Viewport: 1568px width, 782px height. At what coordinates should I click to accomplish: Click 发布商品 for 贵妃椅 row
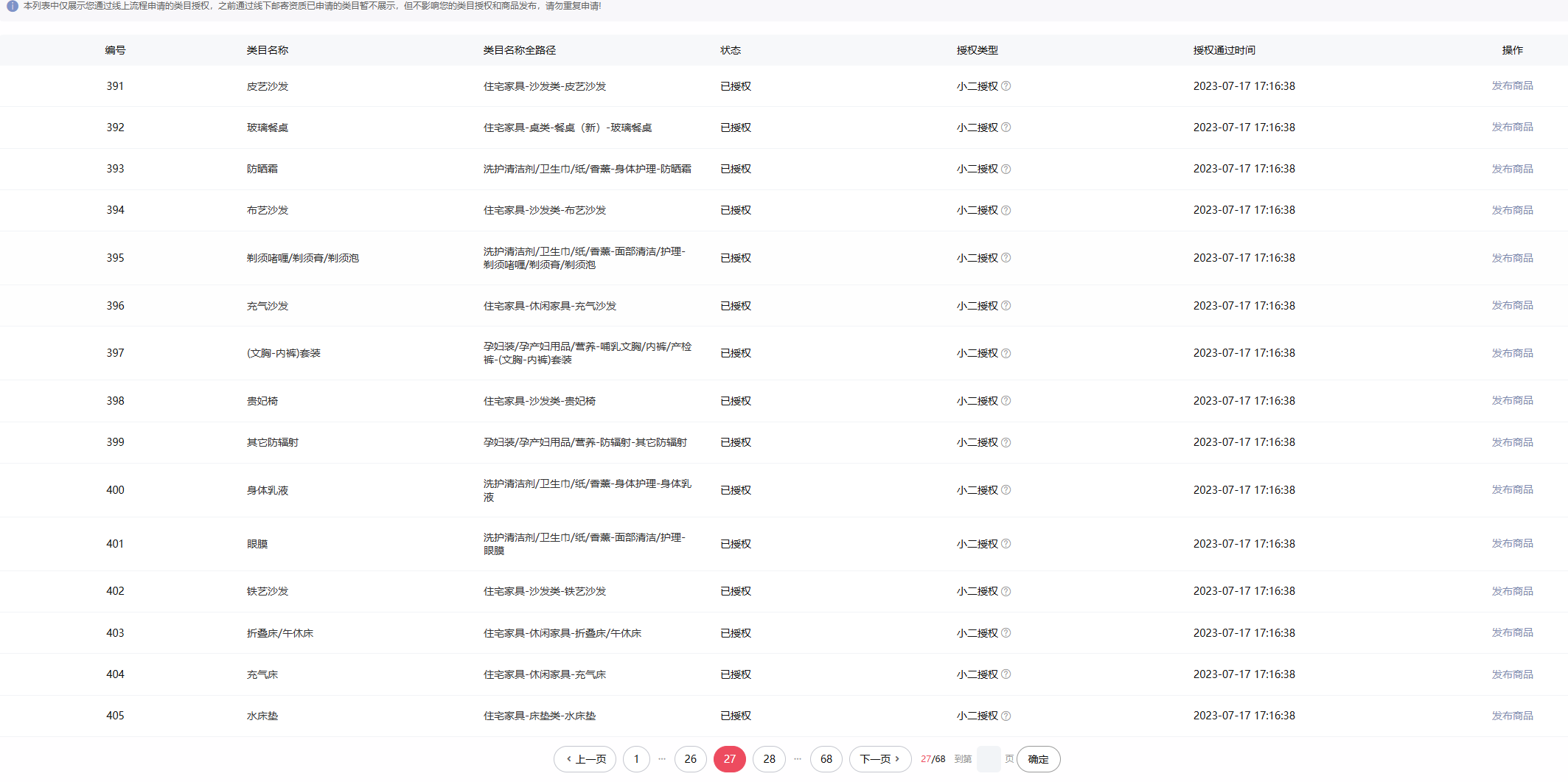[x=1512, y=400]
